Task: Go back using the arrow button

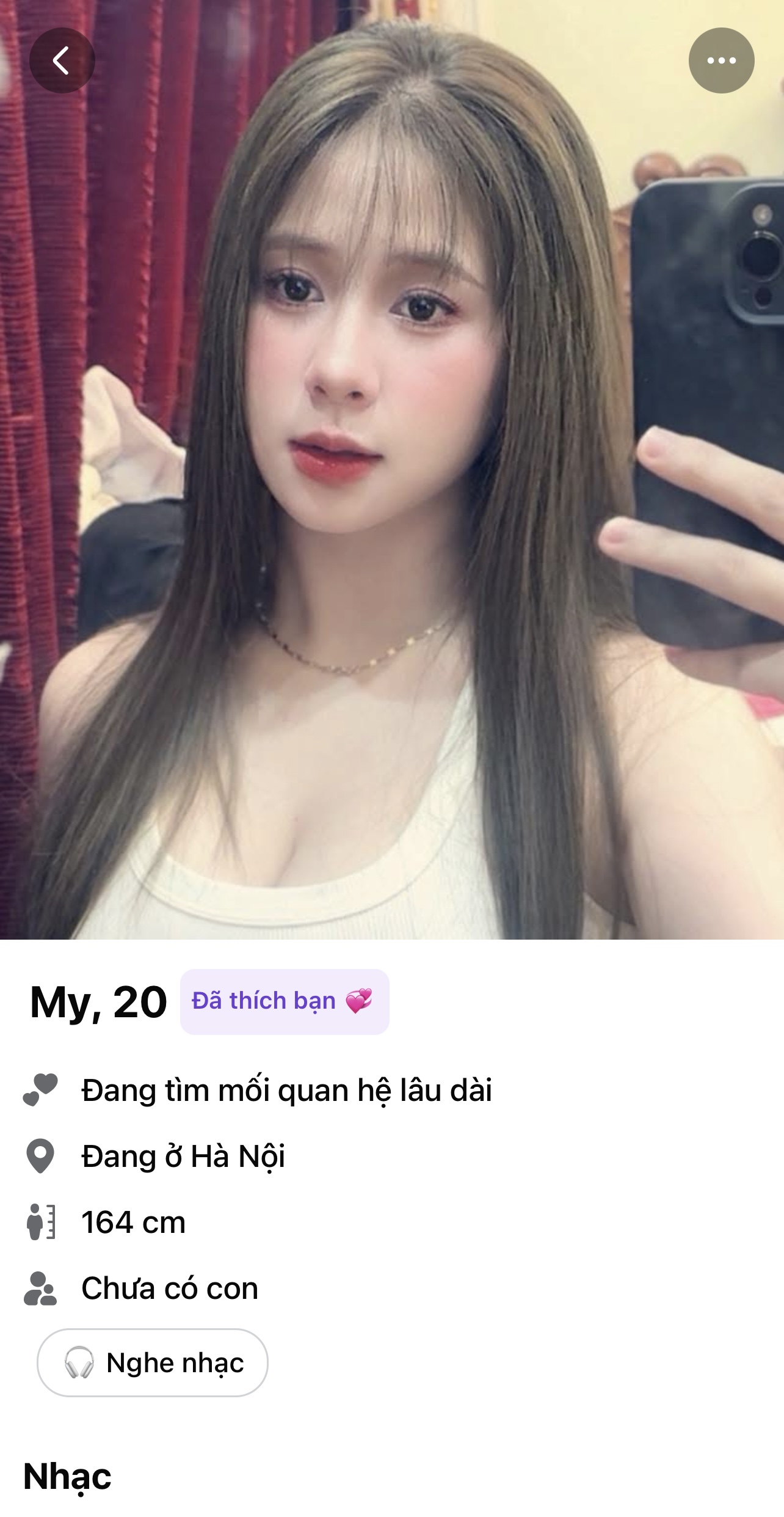Action: pyautogui.click(x=62, y=60)
